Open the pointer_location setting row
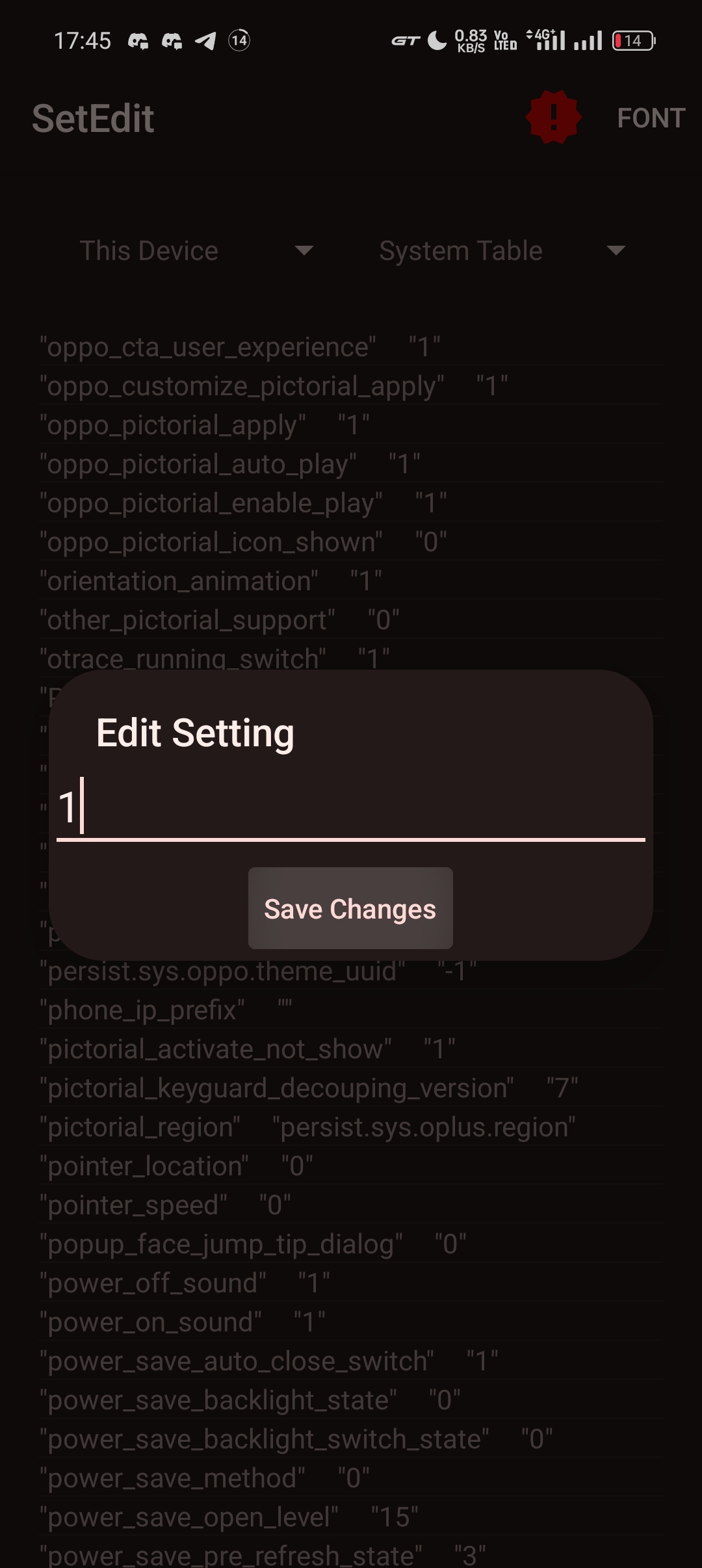The width and height of the screenshot is (702, 1568). point(351,1166)
